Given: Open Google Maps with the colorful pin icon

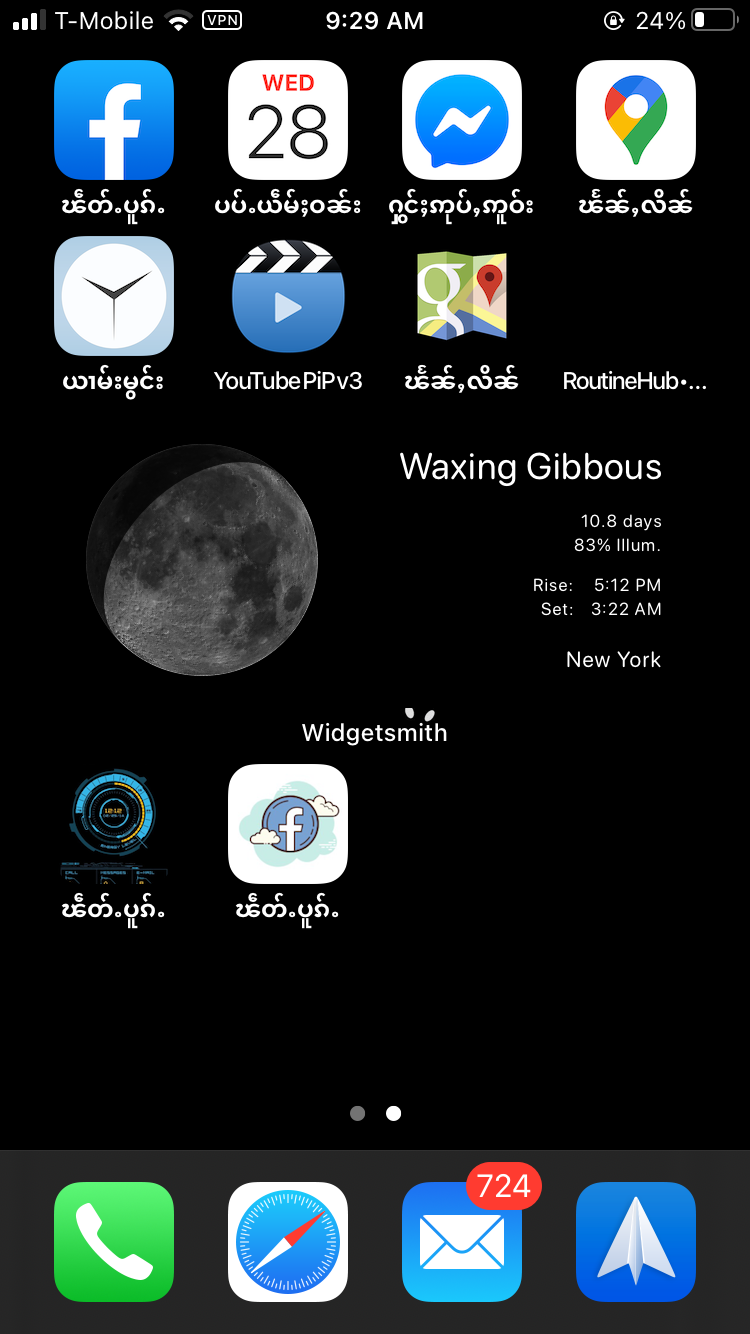Looking at the screenshot, I should 636,120.
